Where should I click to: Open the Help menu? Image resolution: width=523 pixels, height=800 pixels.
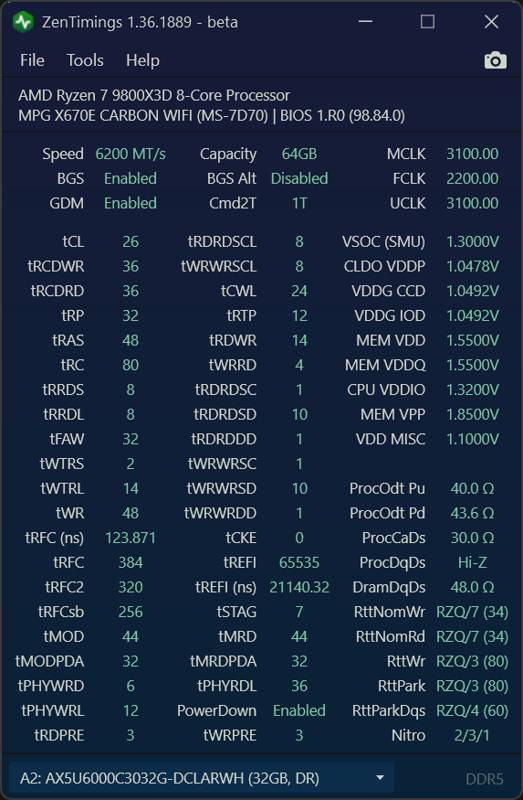click(143, 60)
